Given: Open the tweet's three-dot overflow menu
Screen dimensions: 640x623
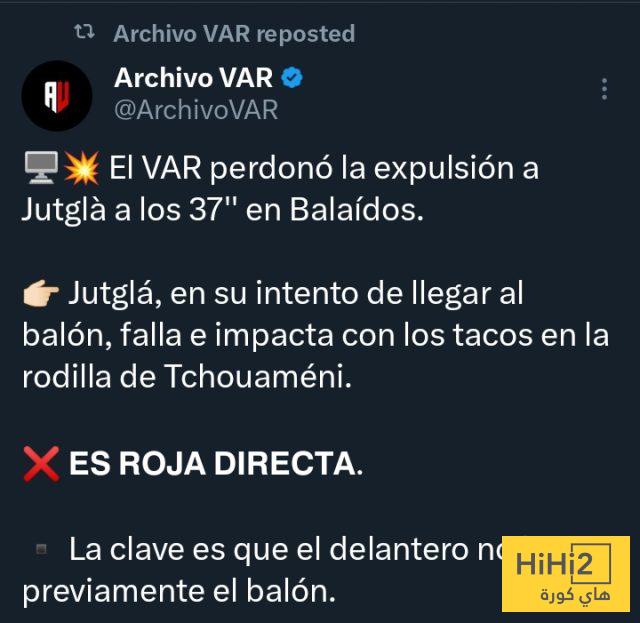Looking at the screenshot, I should click(604, 89).
